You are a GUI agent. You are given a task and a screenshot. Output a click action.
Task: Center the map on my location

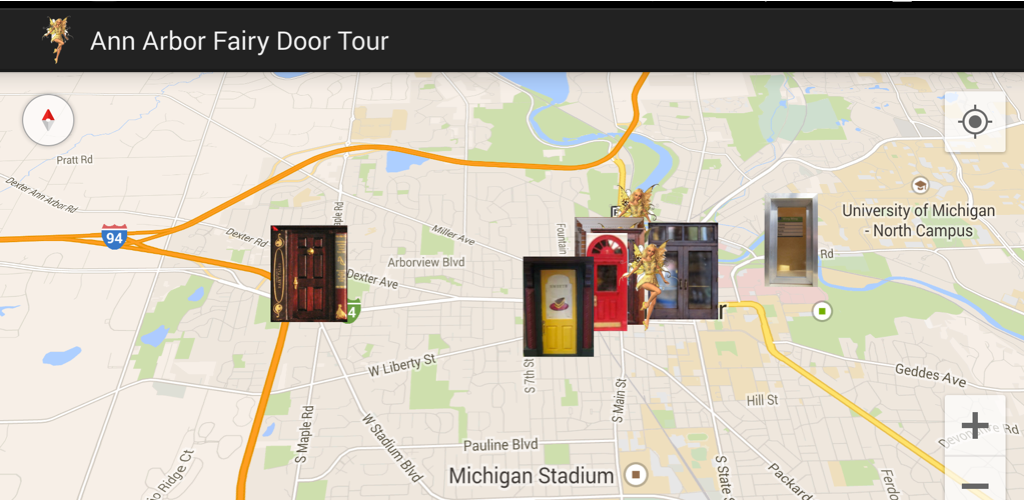click(974, 122)
